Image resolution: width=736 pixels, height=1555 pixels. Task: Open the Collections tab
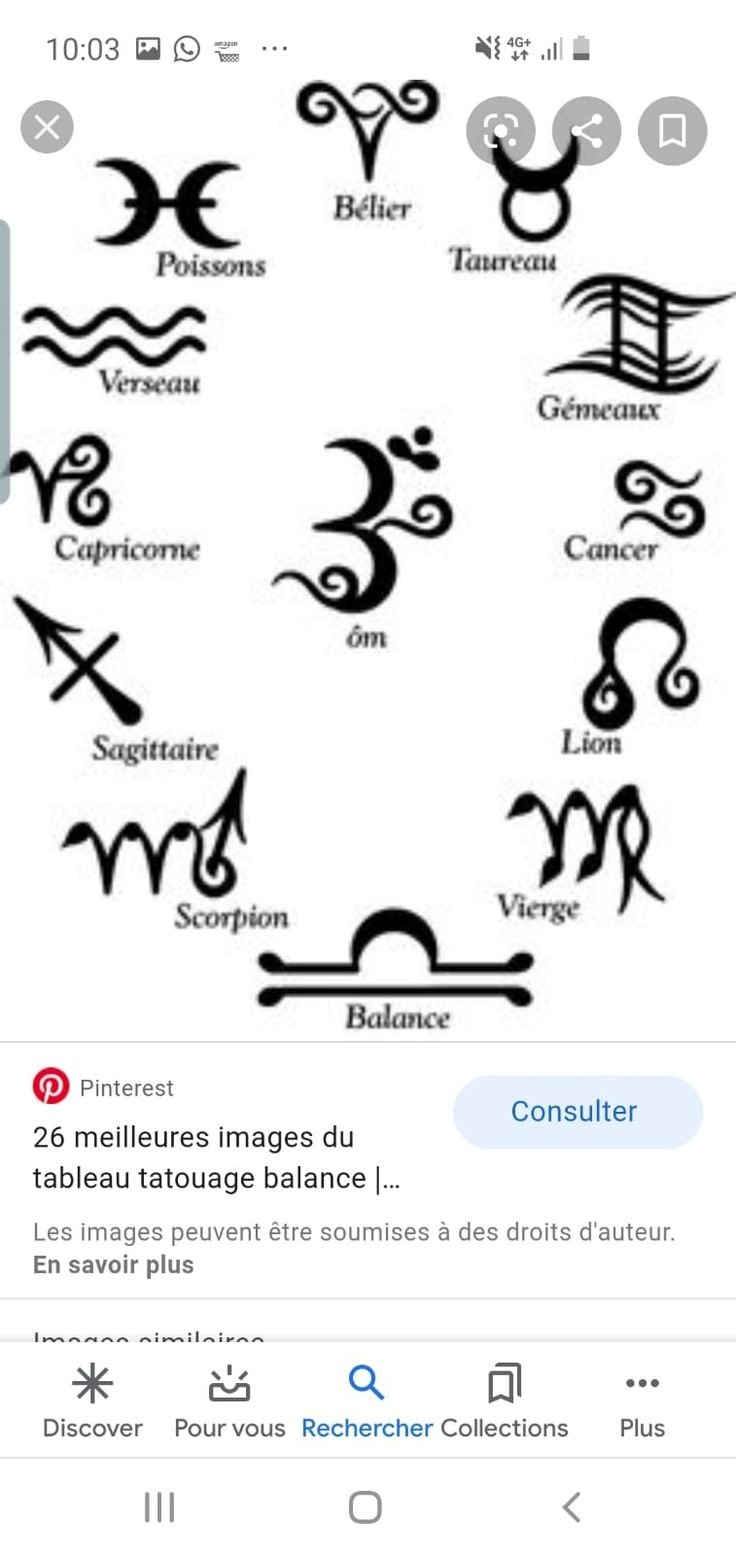[x=504, y=1401]
